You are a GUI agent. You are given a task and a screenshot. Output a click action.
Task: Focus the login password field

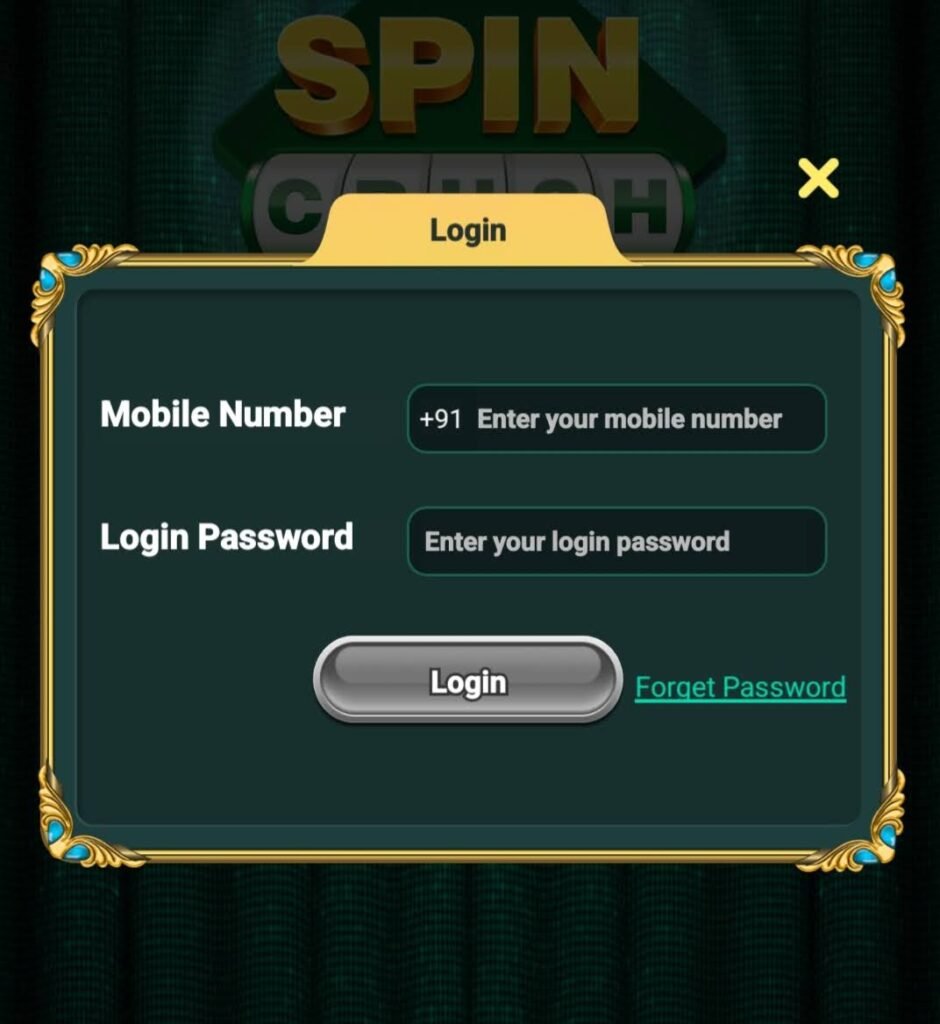(x=616, y=542)
